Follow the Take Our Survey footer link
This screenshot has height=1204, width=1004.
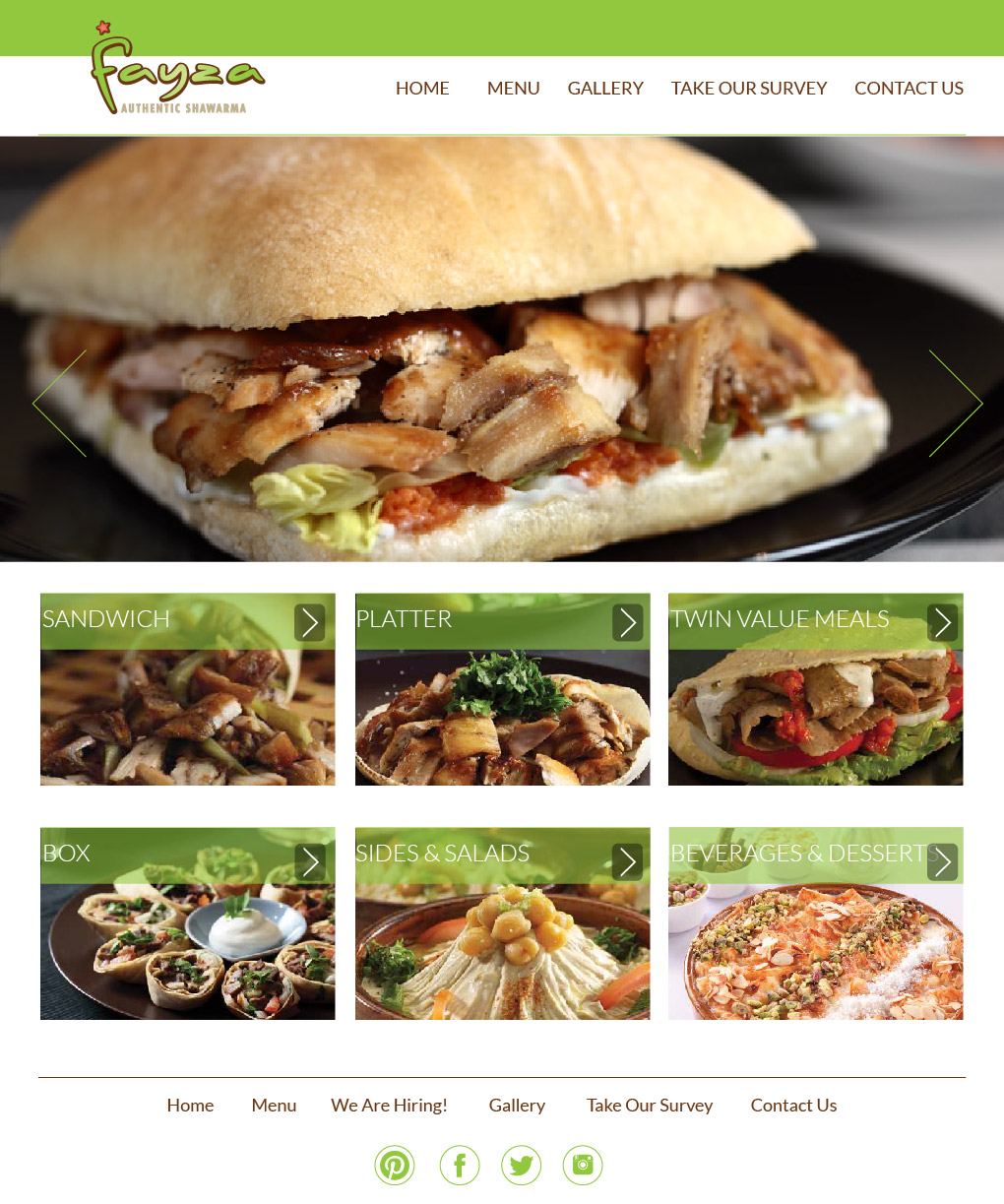pyautogui.click(x=650, y=1106)
